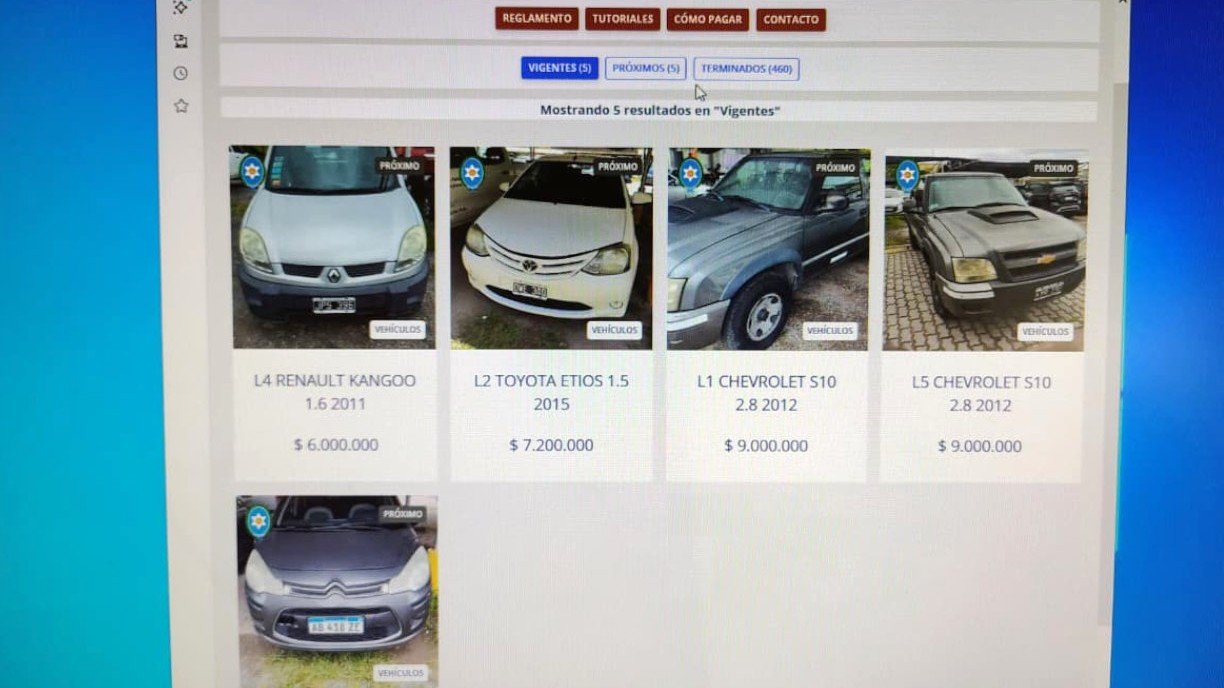
Task: Show the Terminados (460) auctions
Action: 746,69
